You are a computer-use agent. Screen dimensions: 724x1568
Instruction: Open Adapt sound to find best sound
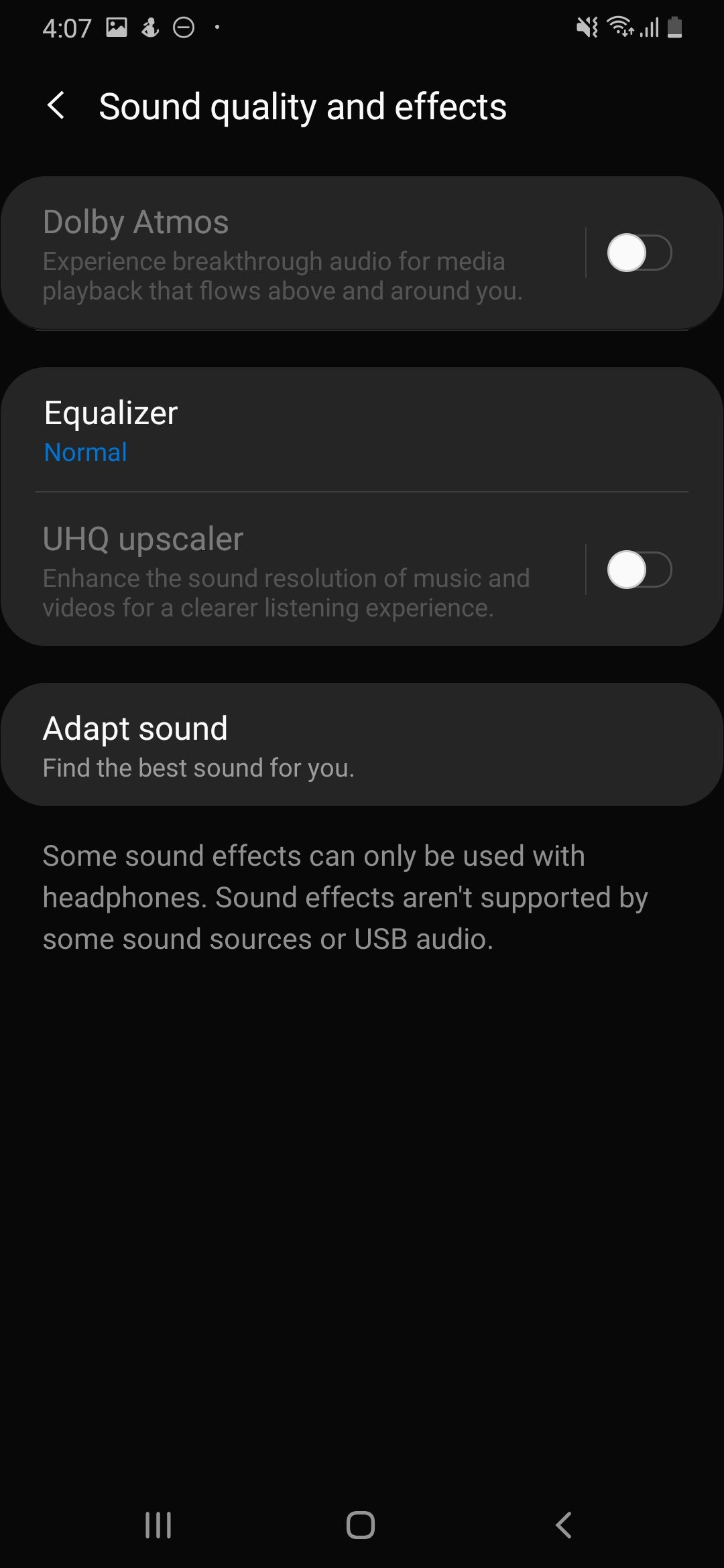pyautogui.click(x=362, y=745)
